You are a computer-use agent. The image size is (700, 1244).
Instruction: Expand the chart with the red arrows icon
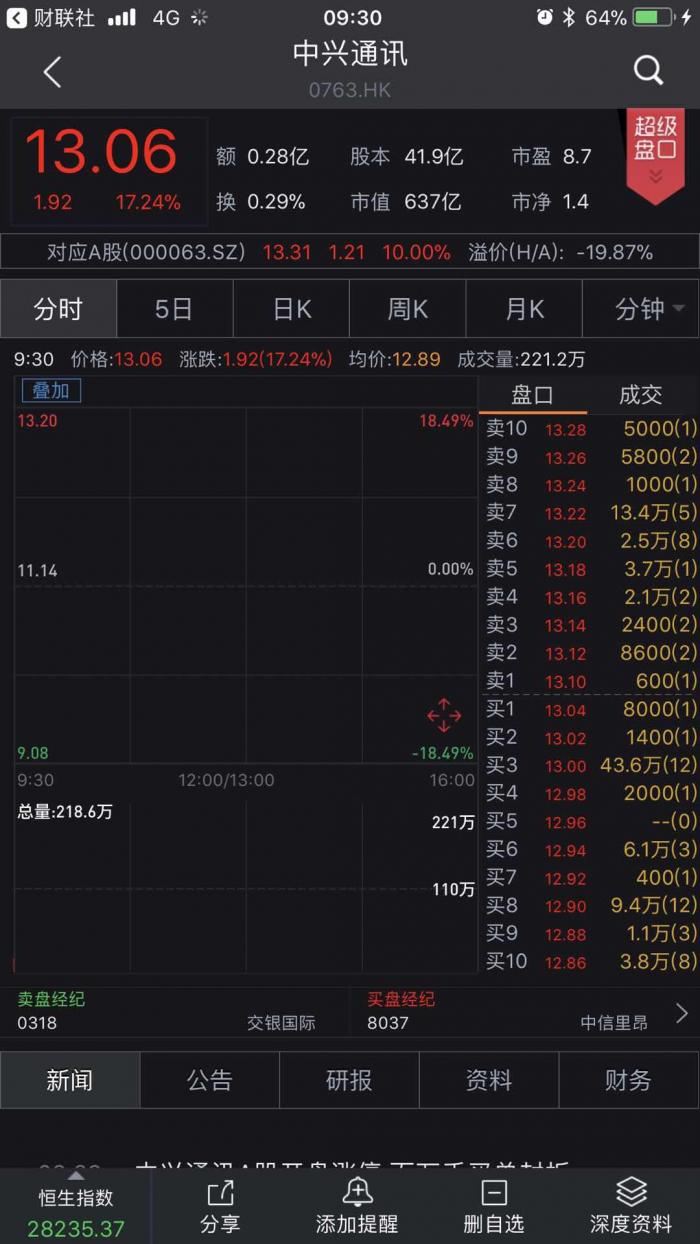coord(444,715)
